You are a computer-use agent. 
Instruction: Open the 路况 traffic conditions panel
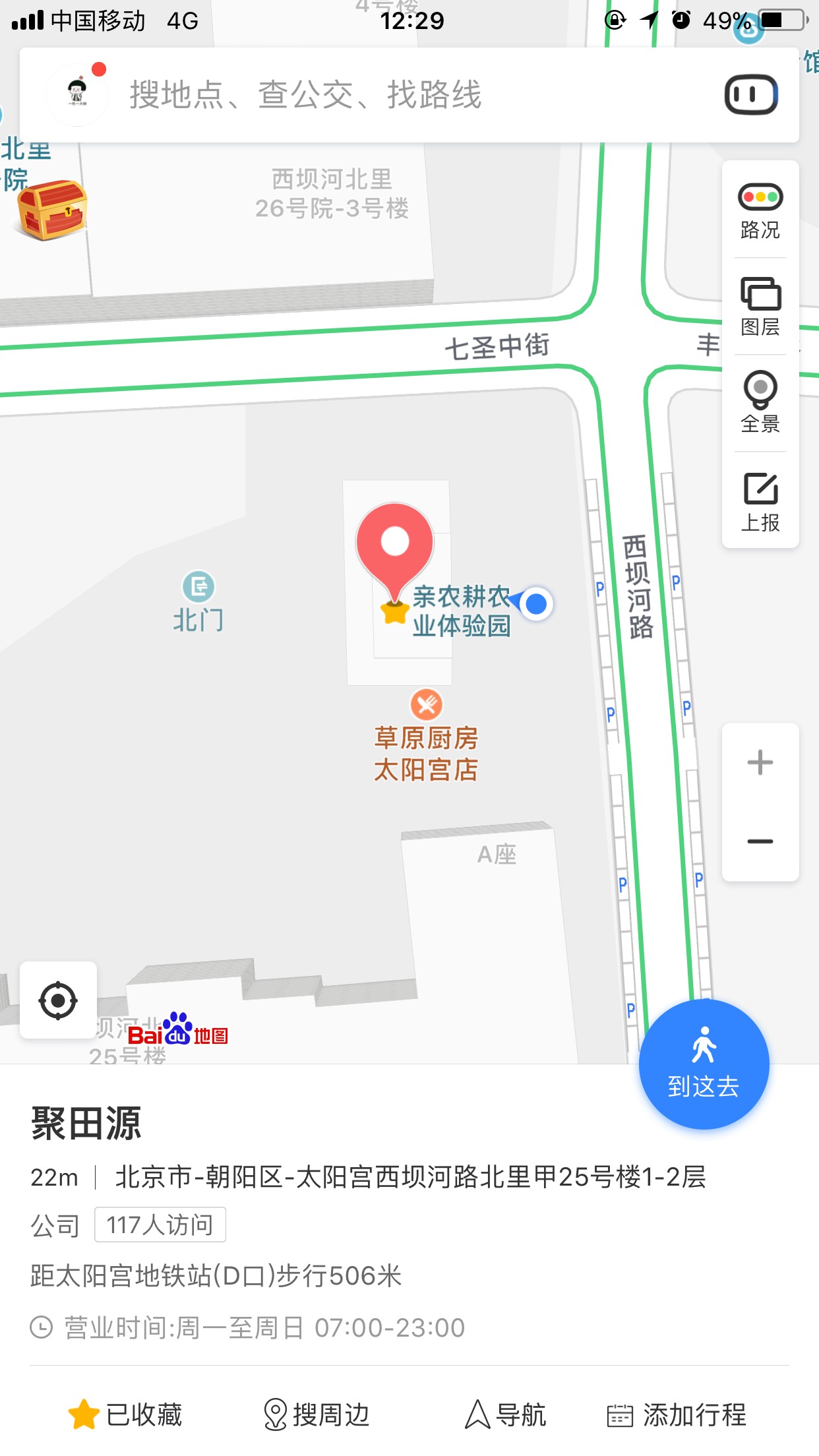click(760, 211)
